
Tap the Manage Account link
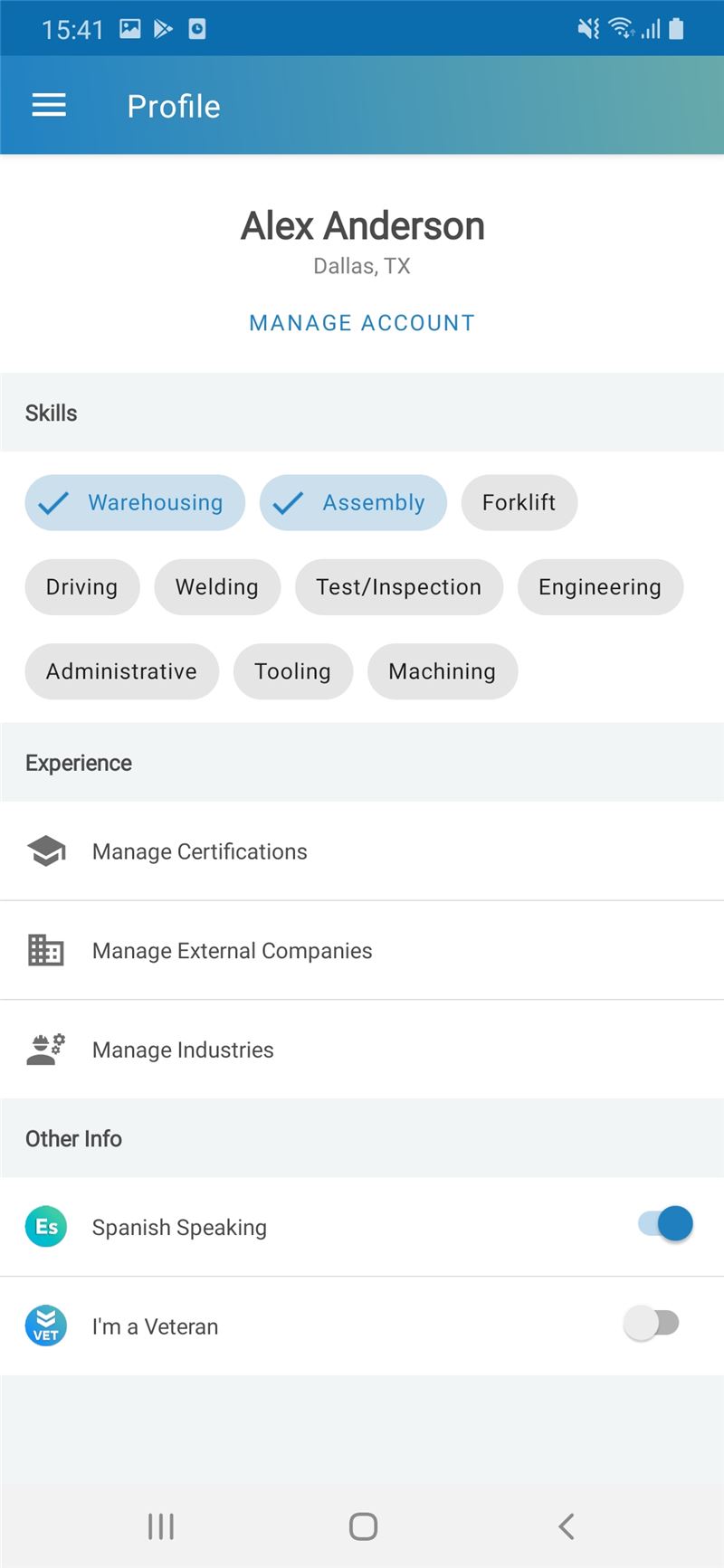click(362, 323)
